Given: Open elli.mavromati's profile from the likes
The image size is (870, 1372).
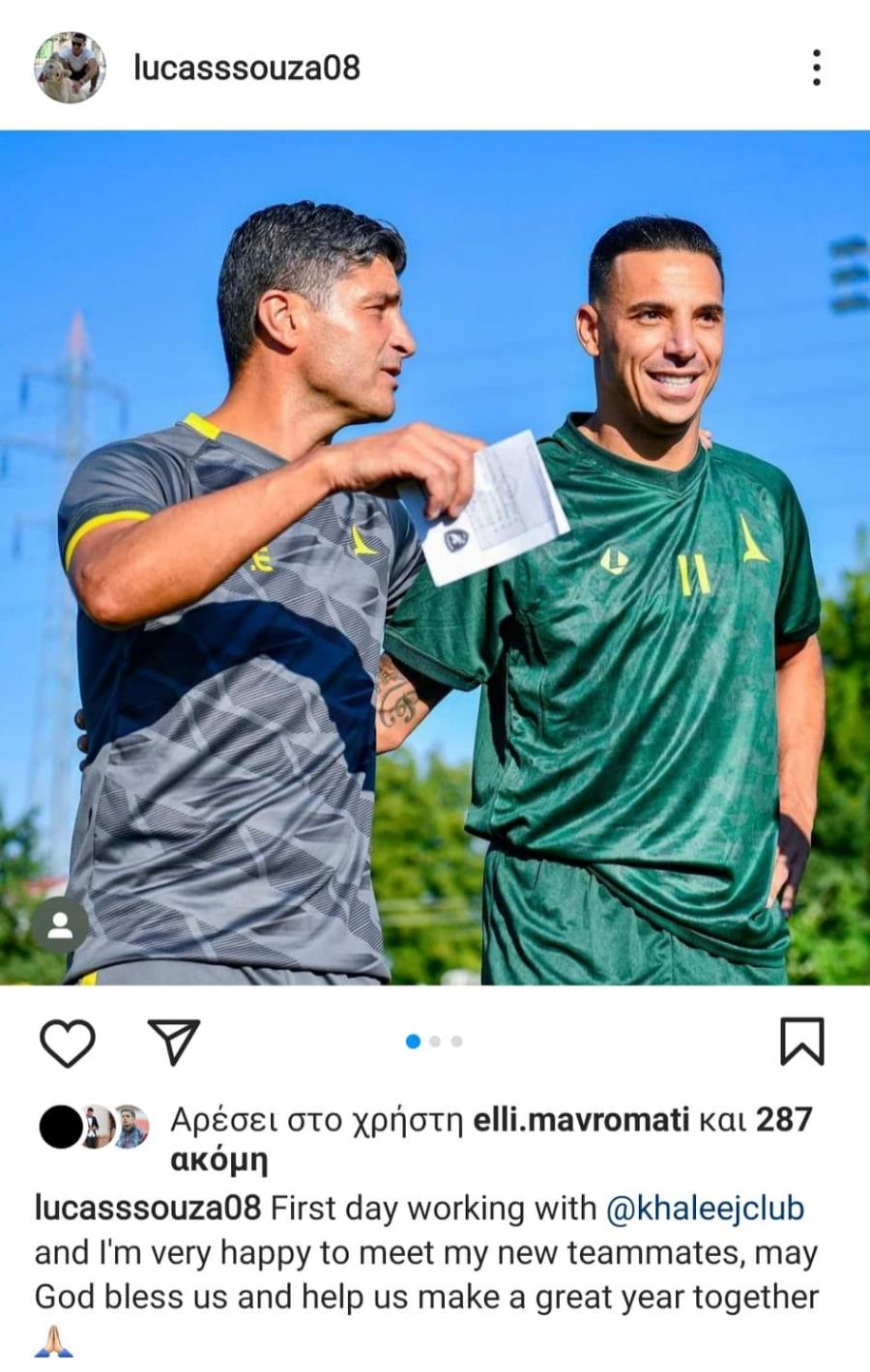Looking at the screenshot, I should (x=581, y=1120).
